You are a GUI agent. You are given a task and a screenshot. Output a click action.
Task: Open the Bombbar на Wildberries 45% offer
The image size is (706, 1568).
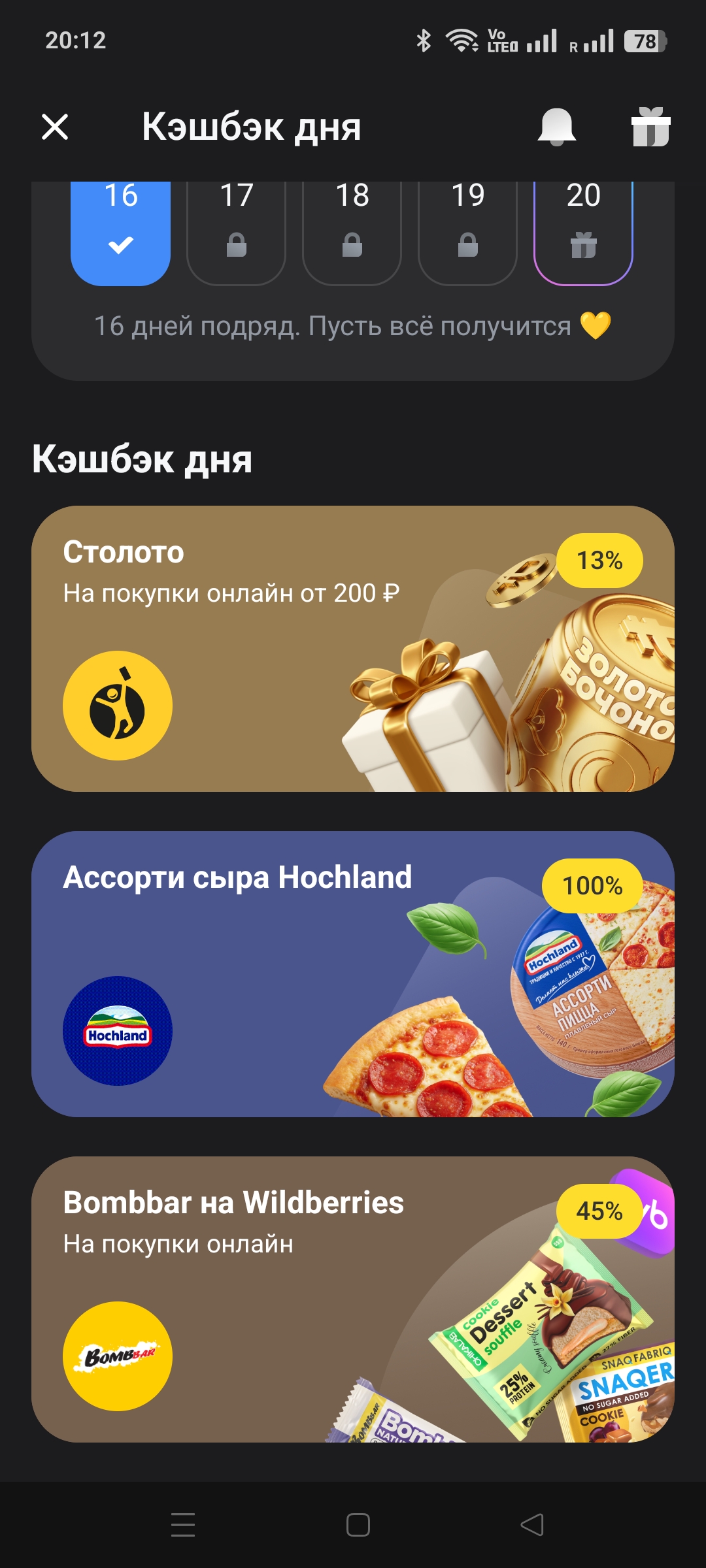(x=353, y=1299)
